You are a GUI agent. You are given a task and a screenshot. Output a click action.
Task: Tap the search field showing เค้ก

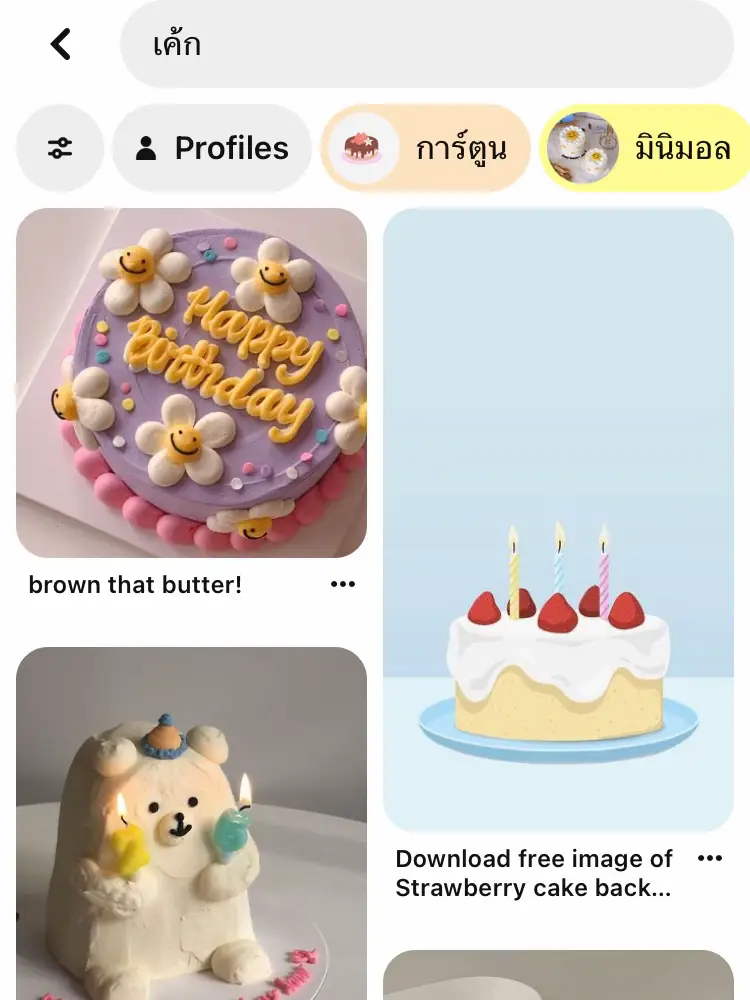point(427,44)
